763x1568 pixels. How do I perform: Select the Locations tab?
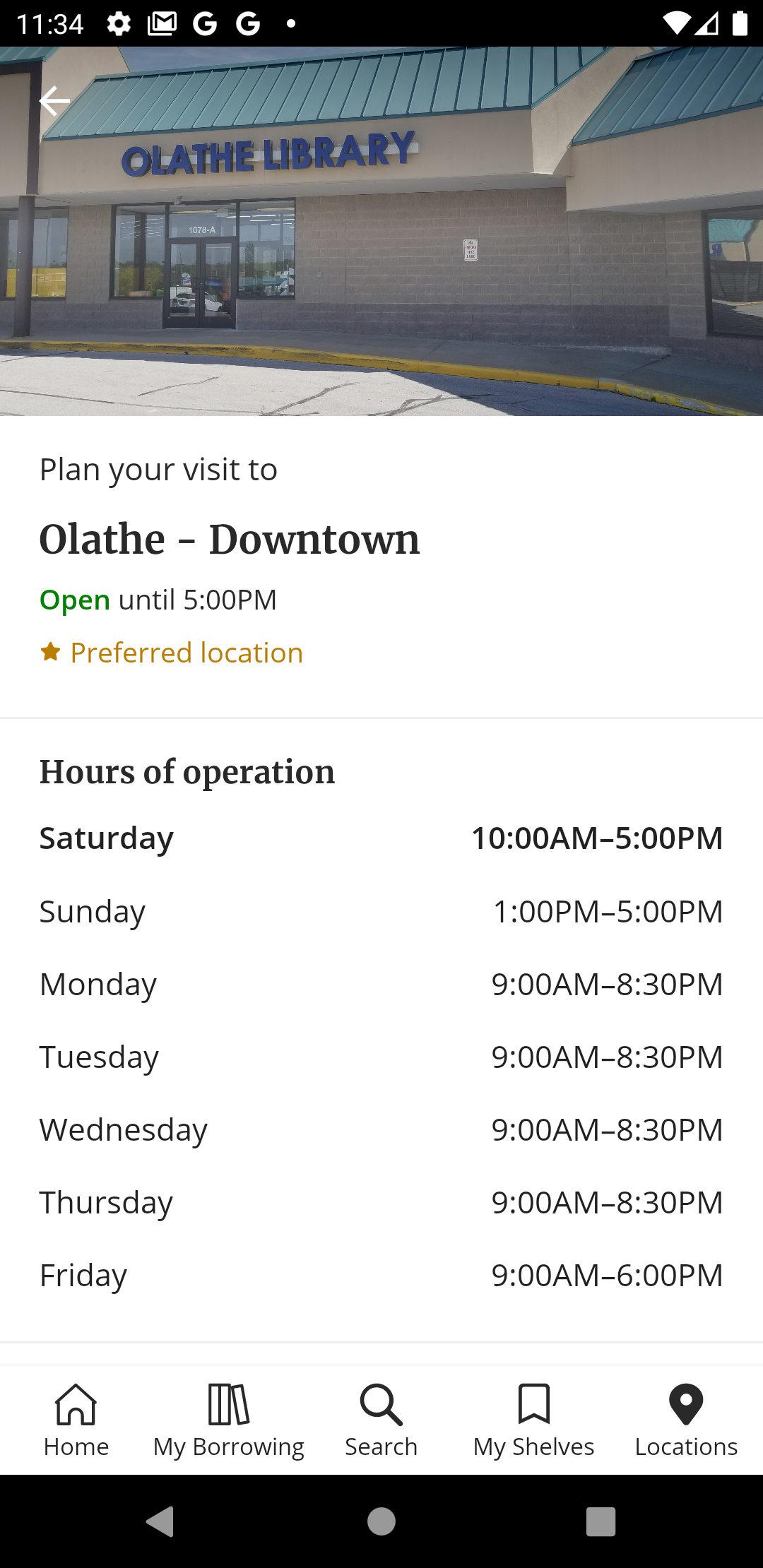687,1420
